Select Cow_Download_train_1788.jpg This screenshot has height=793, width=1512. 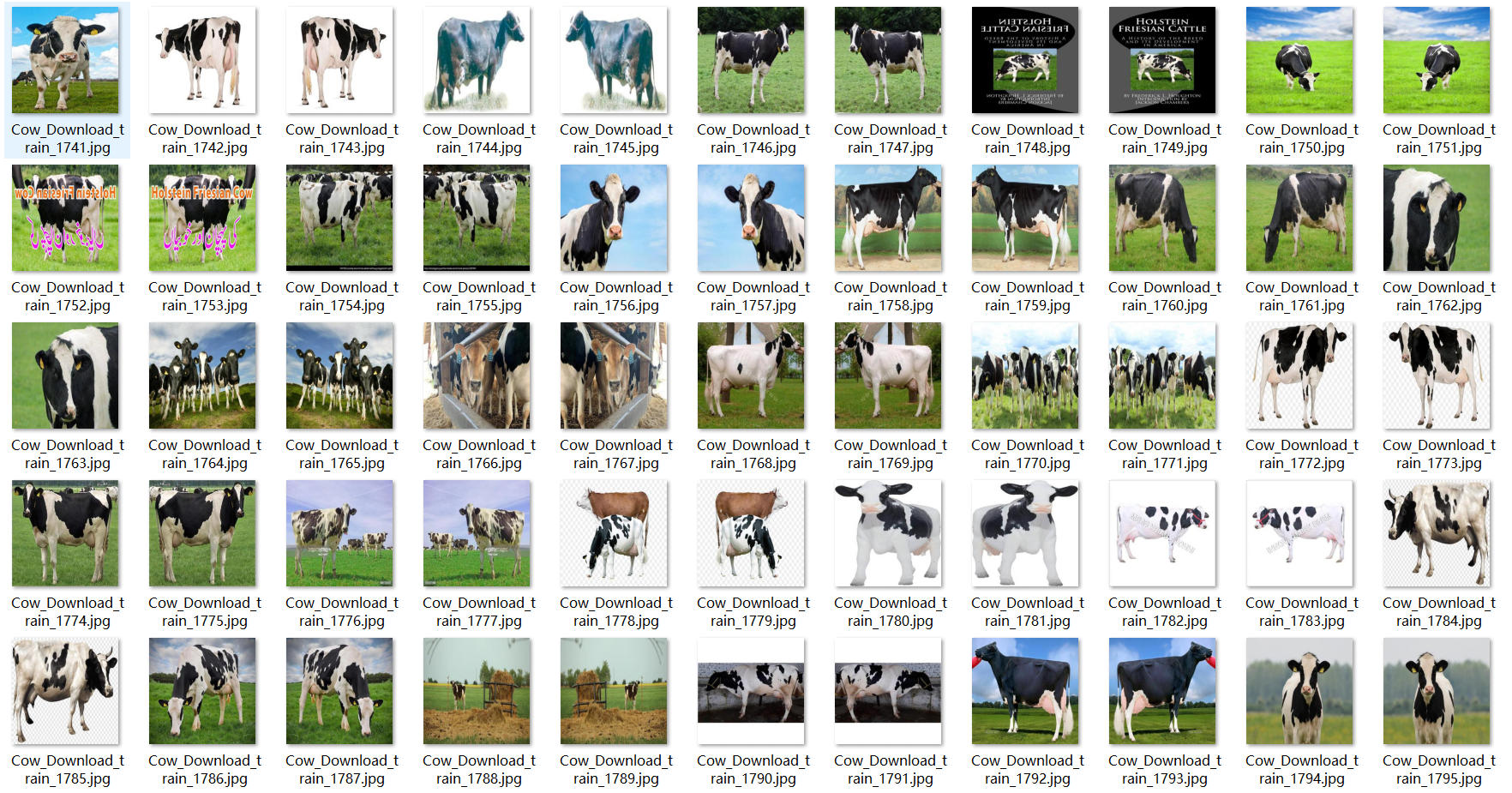477,691
